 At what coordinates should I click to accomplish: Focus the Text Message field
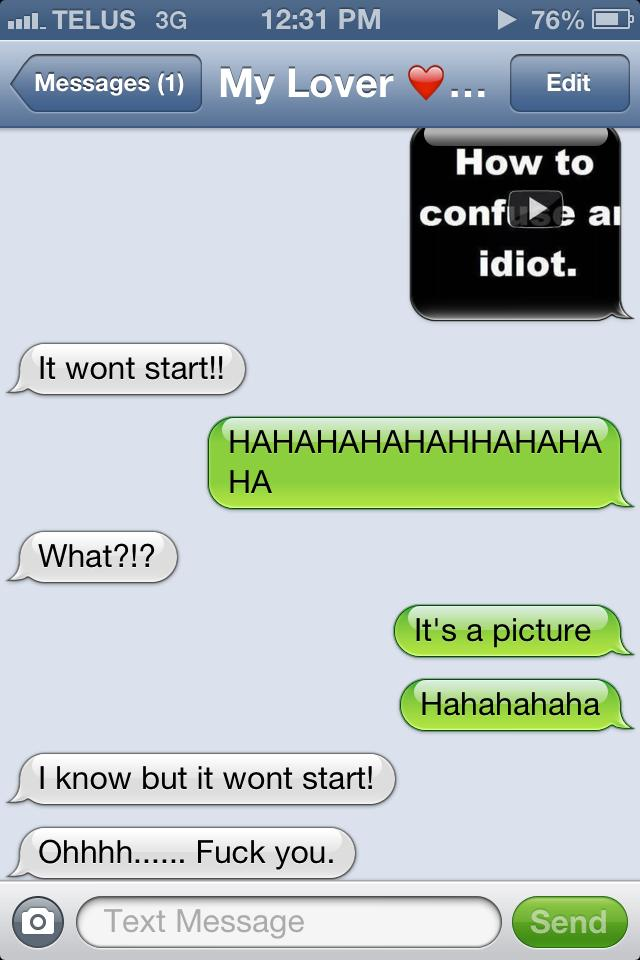287,921
